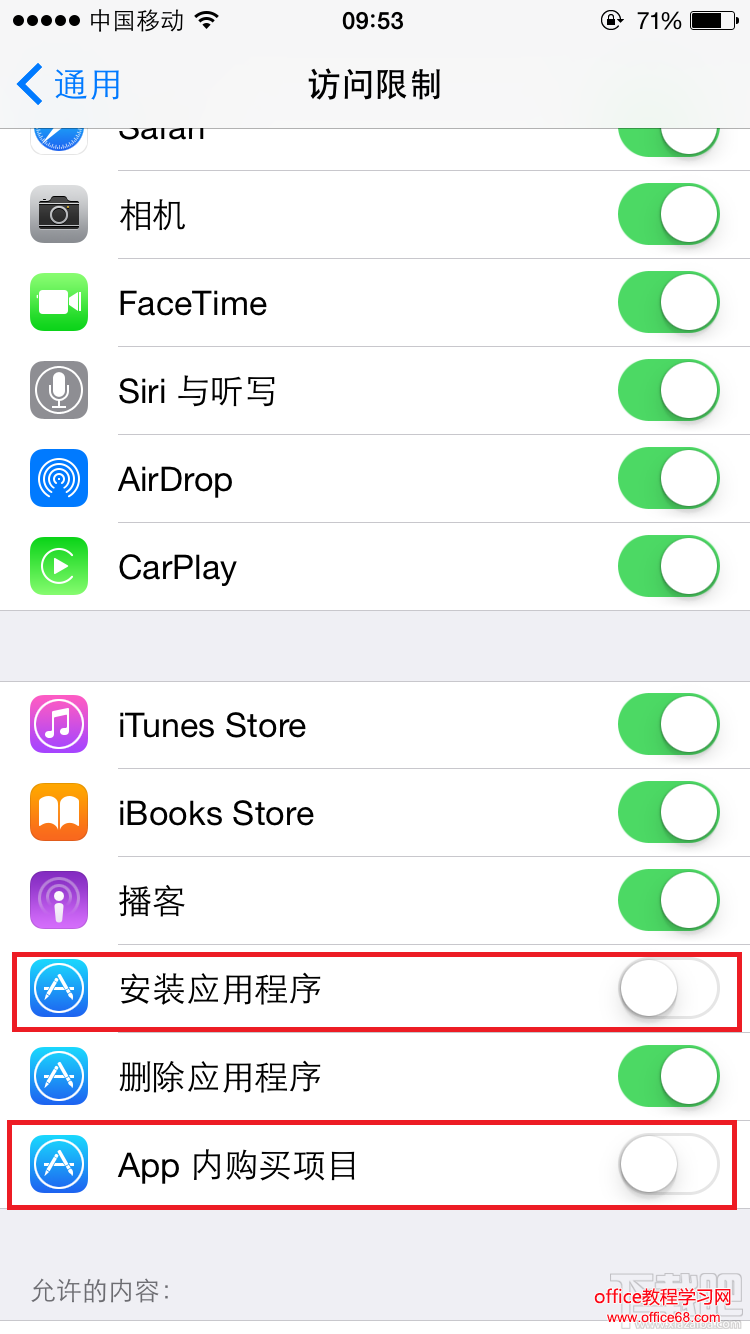Image resolution: width=750 pixels, height=1334 pixels.
Task: Switch off CarPlay restriction toggle
Action: pyautogui.click(x=668, y=567)
